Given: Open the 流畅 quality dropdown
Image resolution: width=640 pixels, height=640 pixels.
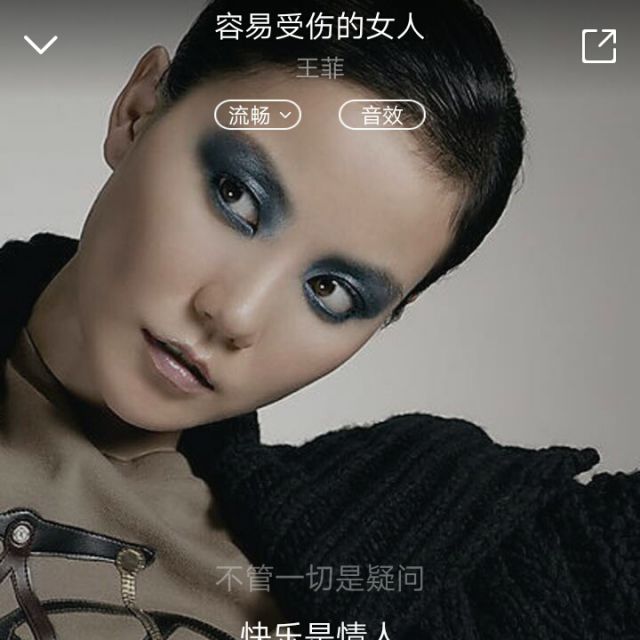Looking at the screenshot, I should 258,115.
